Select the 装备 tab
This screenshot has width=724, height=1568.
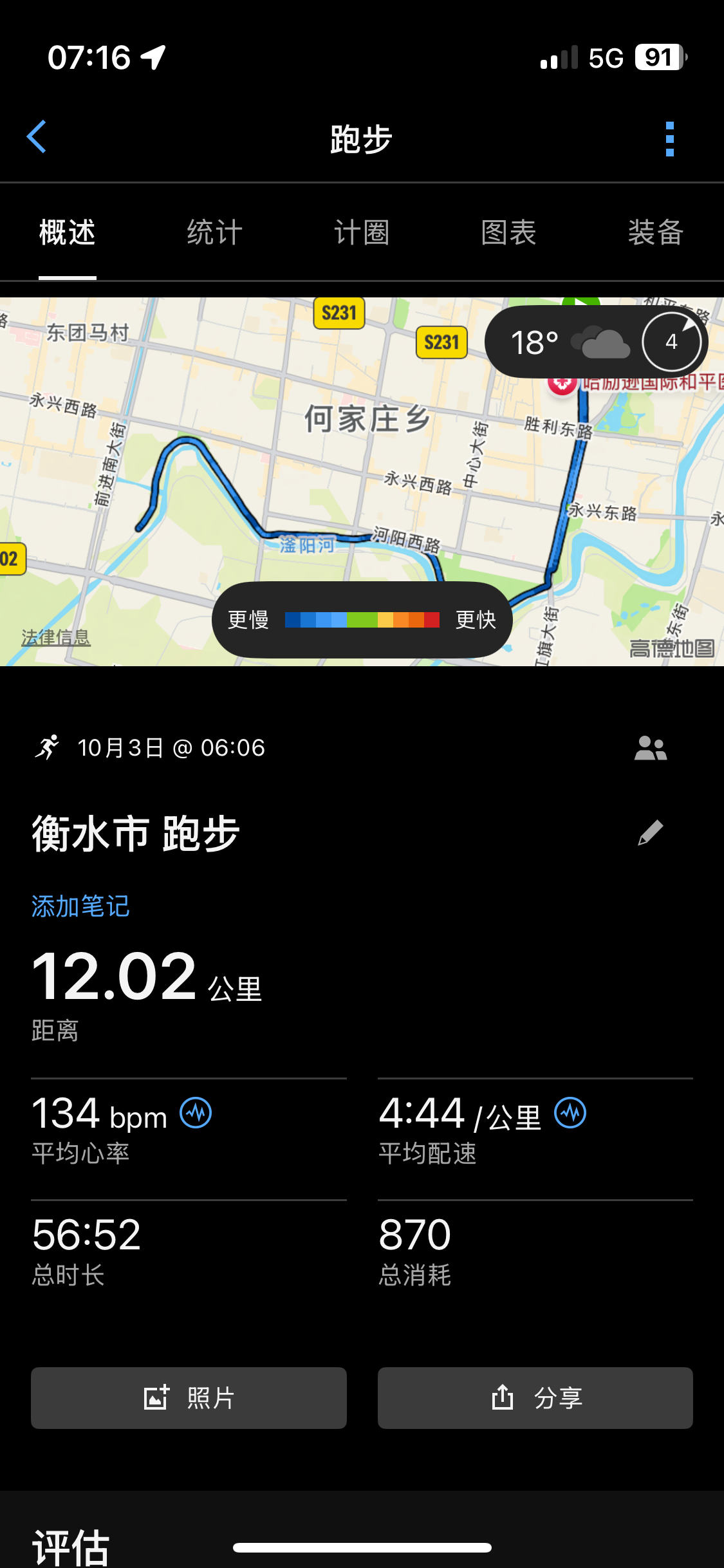click(656, 232)
